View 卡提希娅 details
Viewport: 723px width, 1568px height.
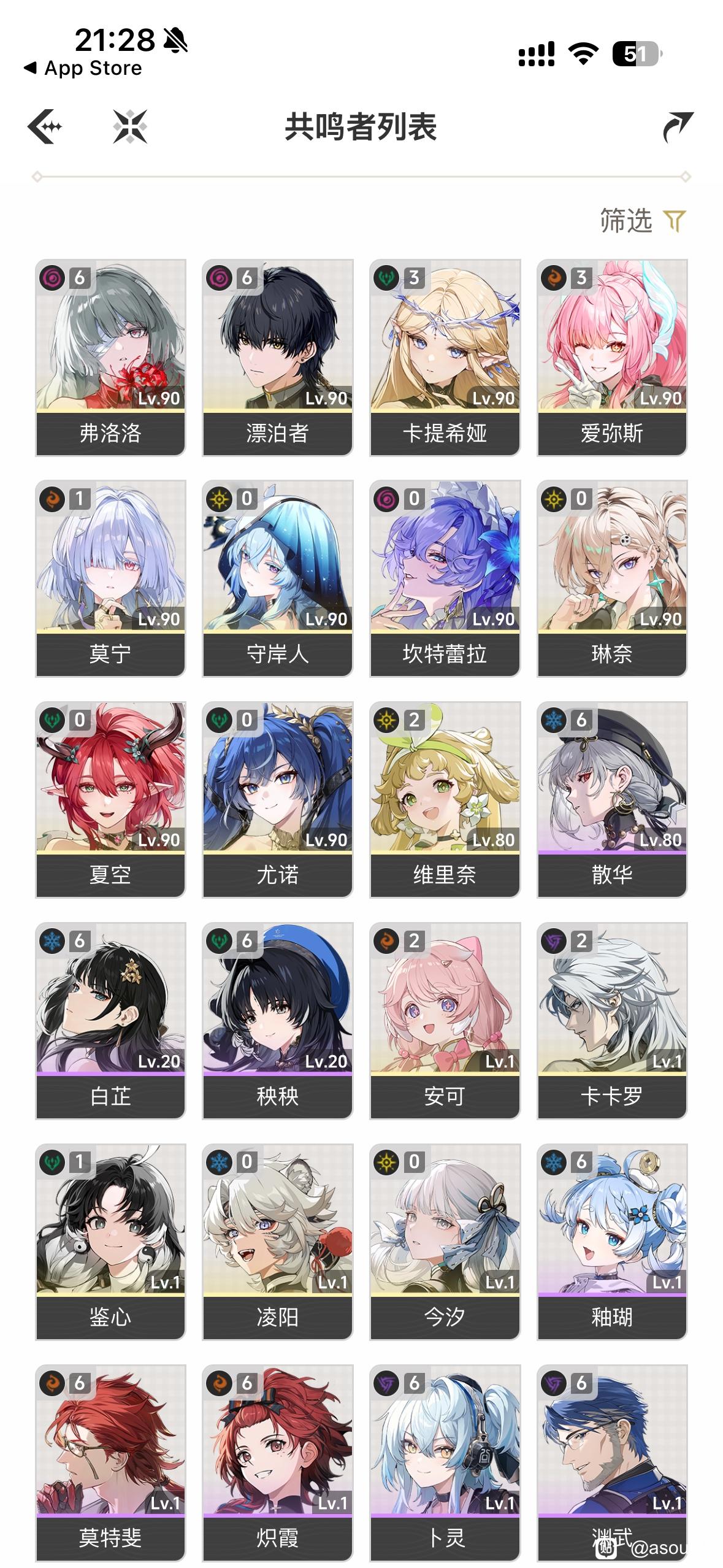coord(445,358)
